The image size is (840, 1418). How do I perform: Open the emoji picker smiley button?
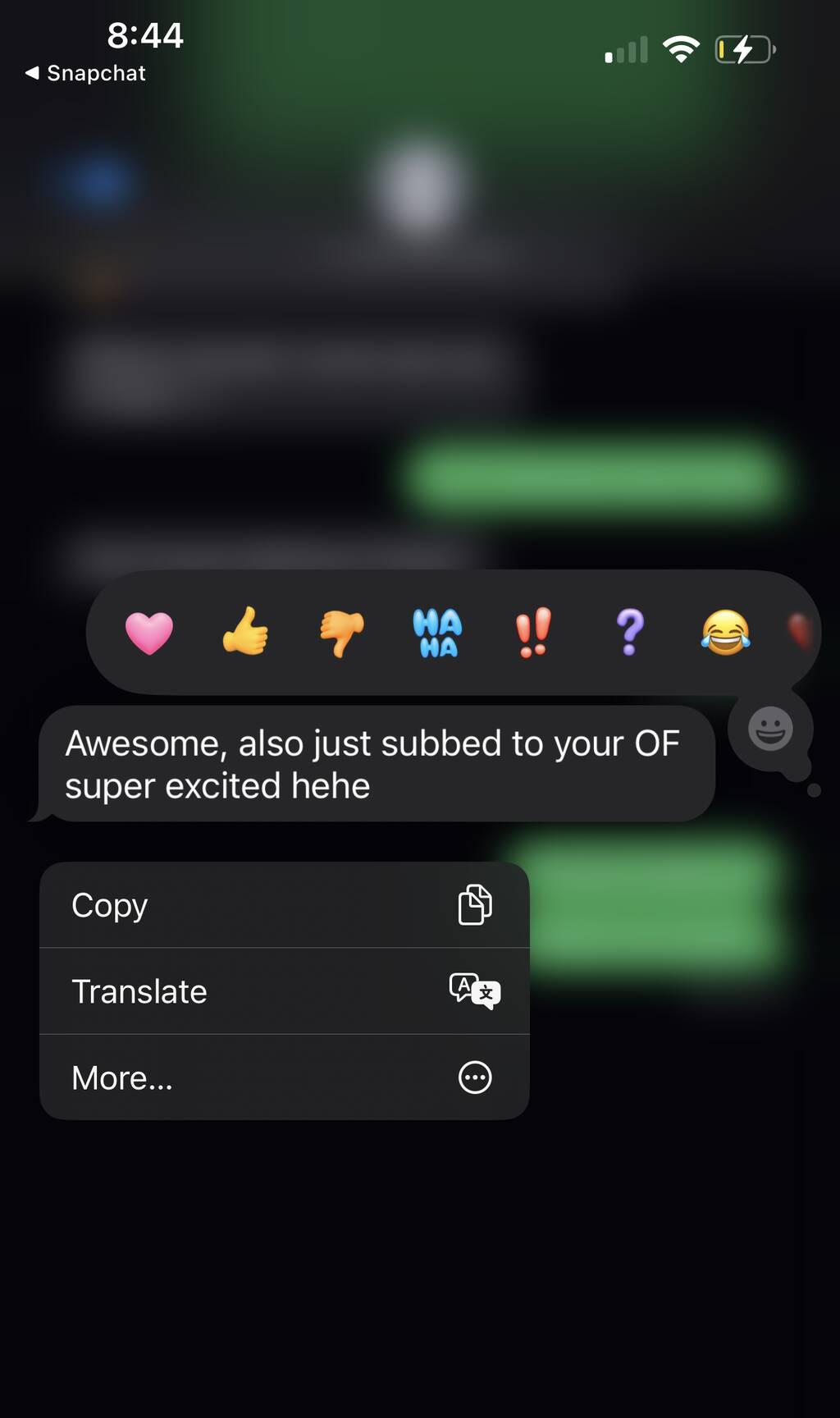click(770, 729)
